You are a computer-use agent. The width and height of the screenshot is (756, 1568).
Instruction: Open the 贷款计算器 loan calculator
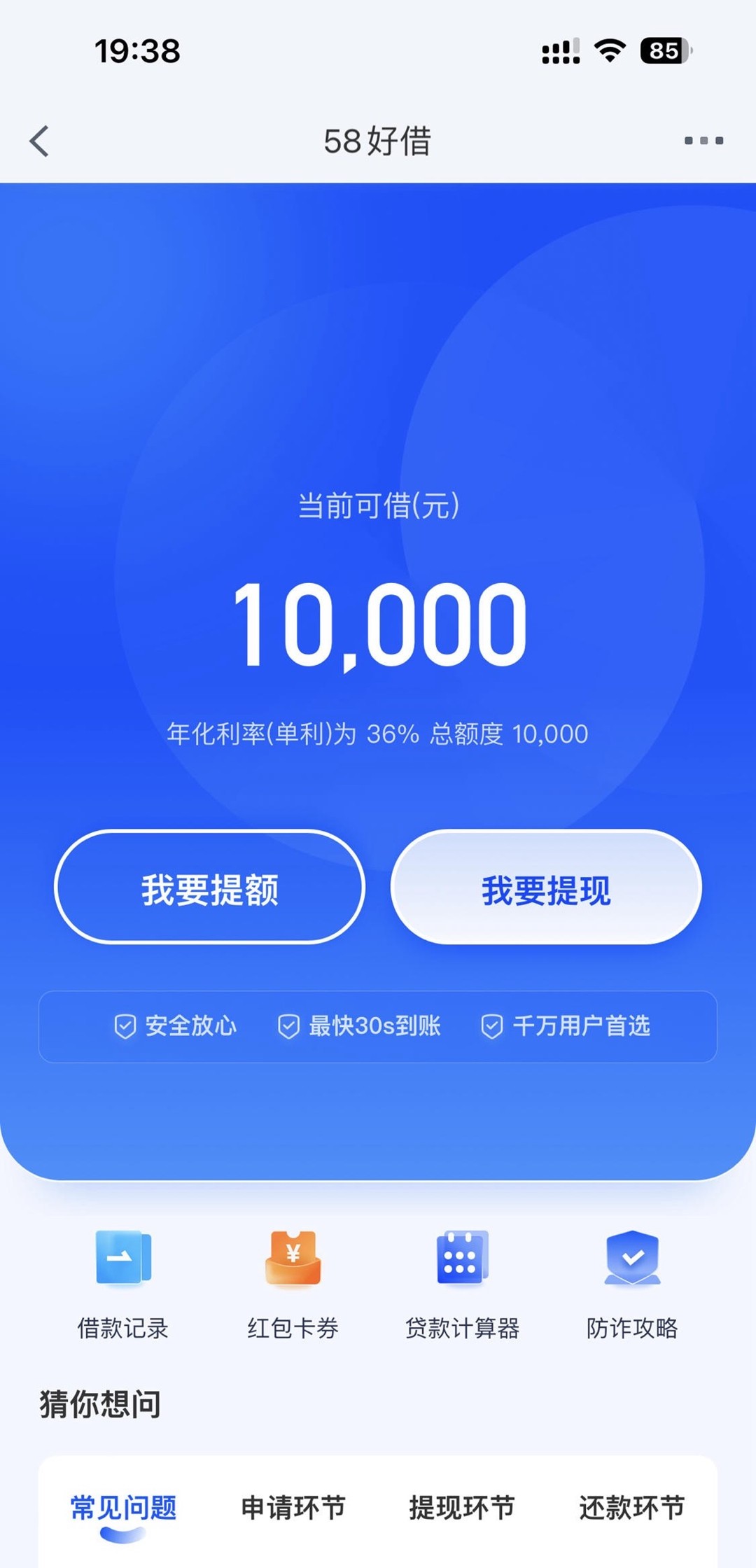coord(462,1283)
